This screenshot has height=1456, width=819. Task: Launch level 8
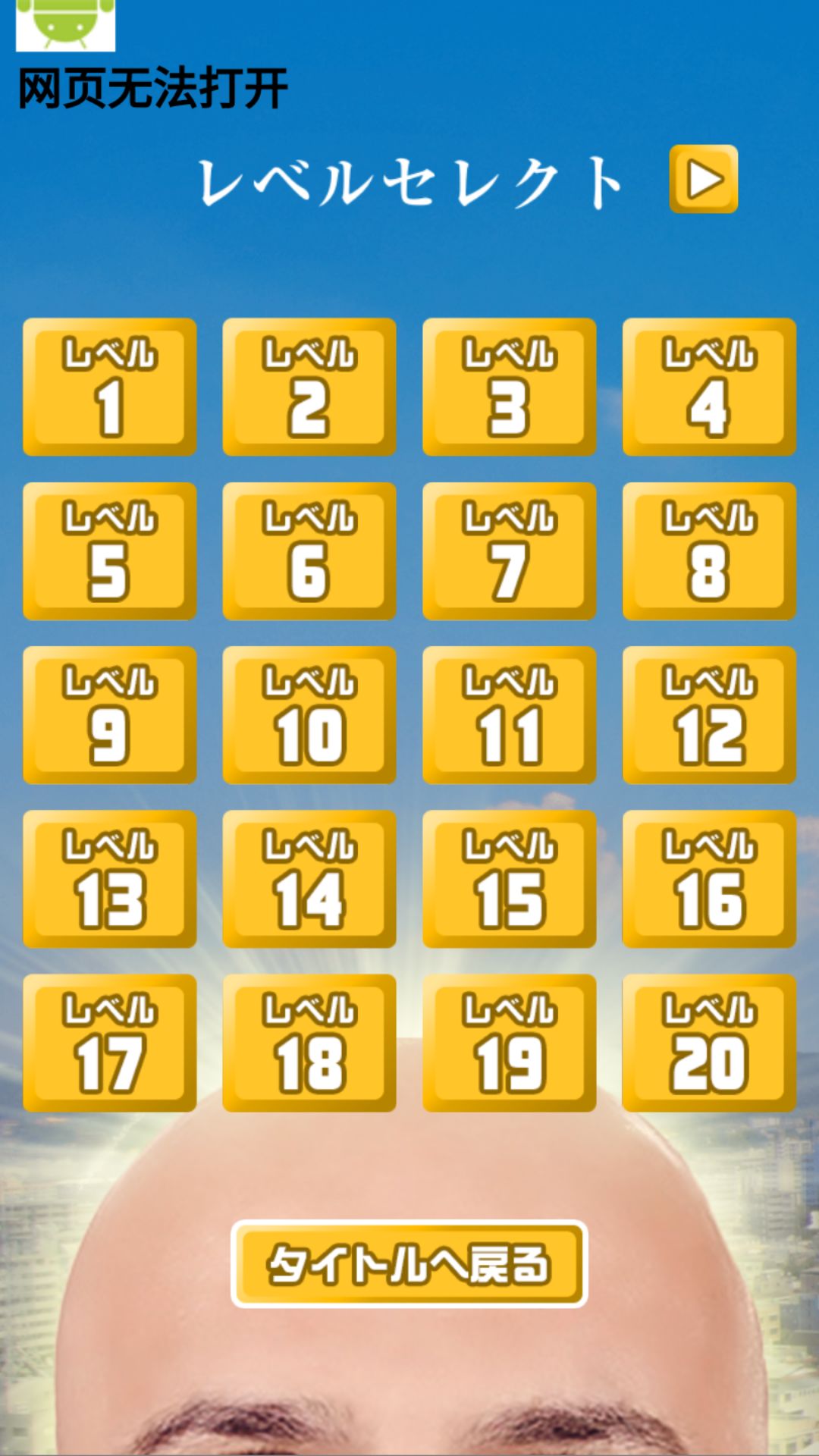pos(709,551)
